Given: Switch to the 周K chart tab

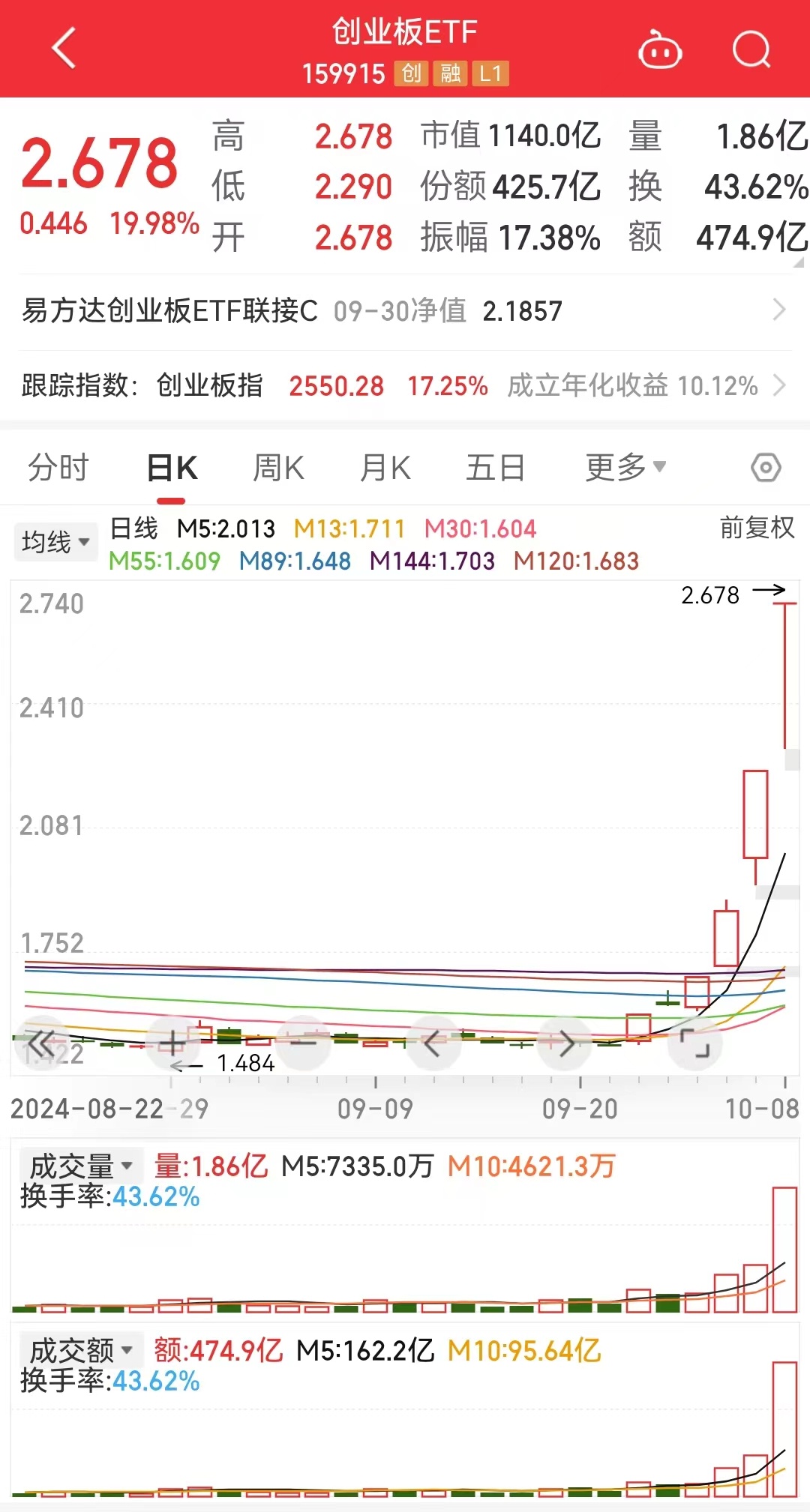Looking at the screenshot, I should tap(278, 469).
